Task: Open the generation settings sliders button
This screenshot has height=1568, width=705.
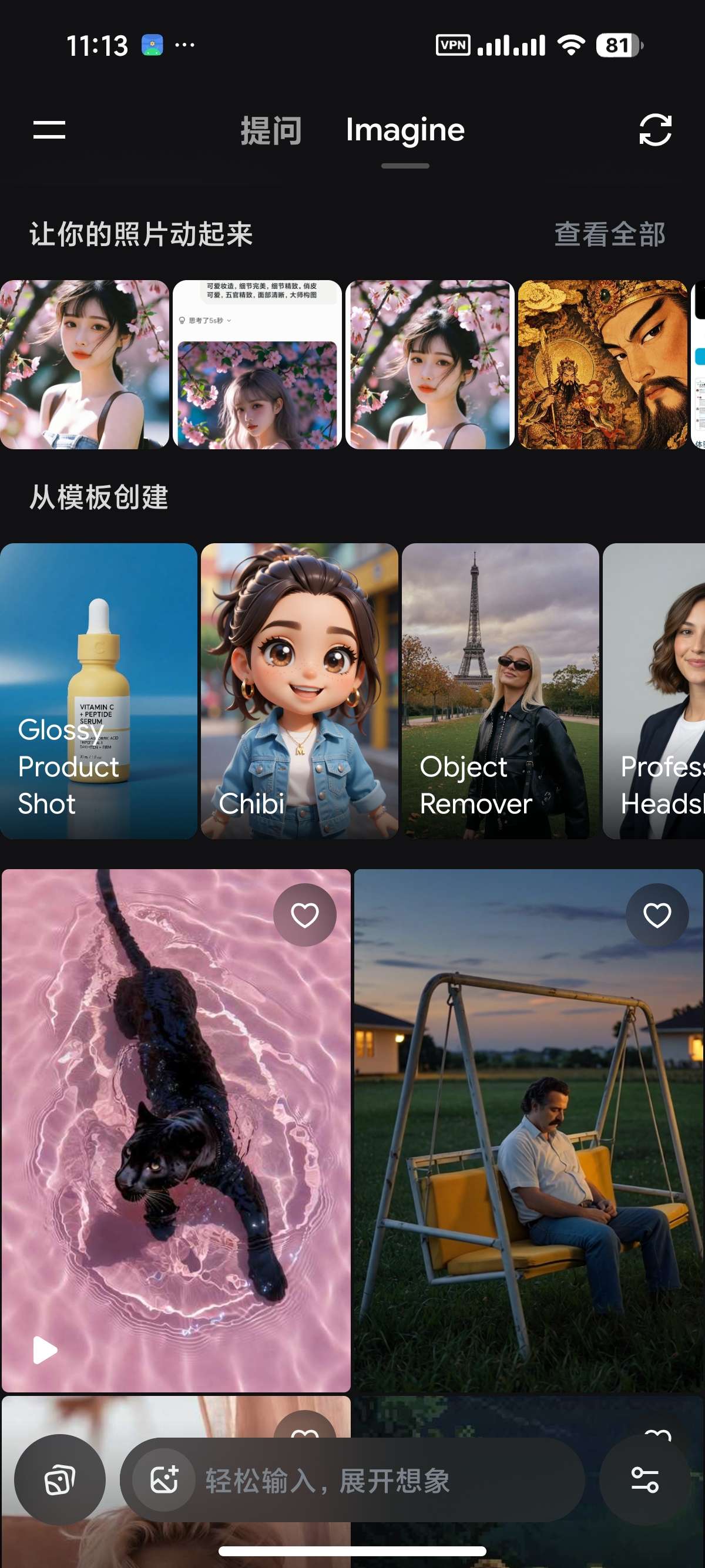Action: coord(644,1480)
